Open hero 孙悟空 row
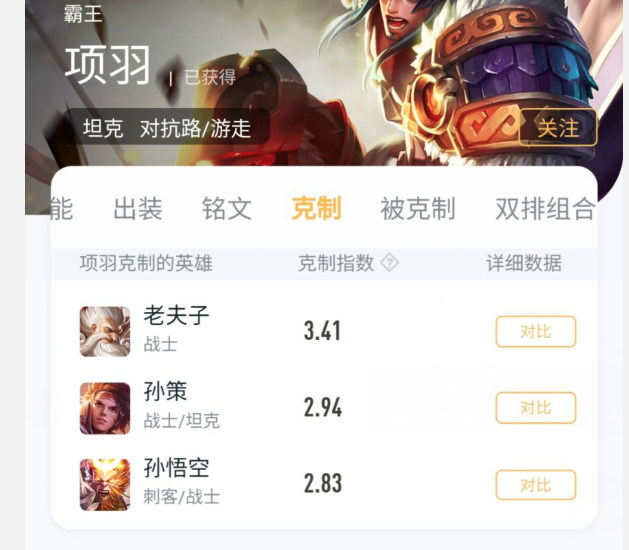The height and width of the screenshot is (550, 629). (x=176, y=482)
